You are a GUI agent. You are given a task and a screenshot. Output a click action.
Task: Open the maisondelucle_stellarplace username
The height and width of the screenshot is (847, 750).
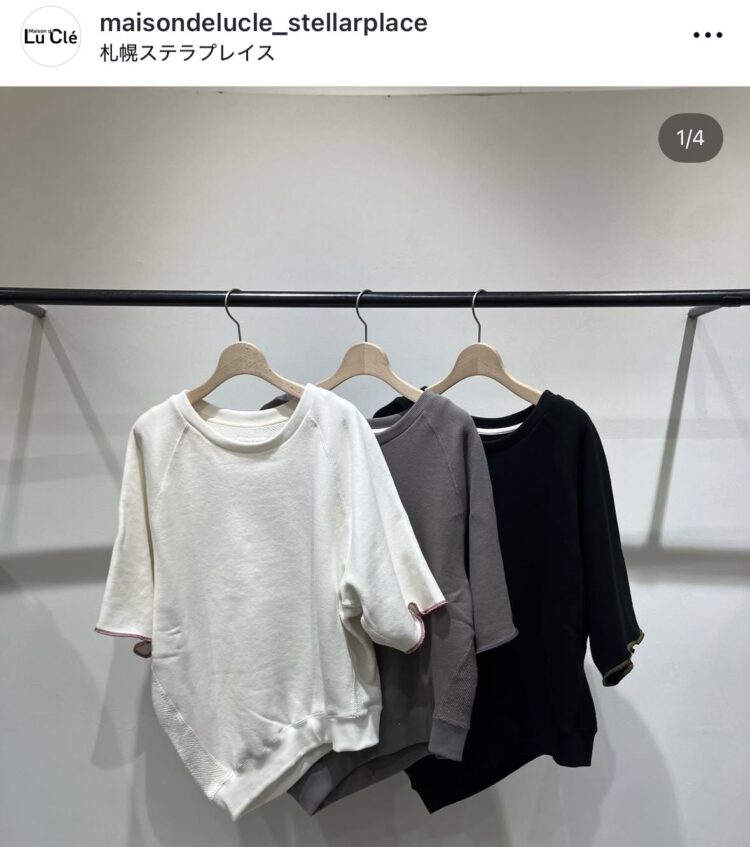click(262, 23)
